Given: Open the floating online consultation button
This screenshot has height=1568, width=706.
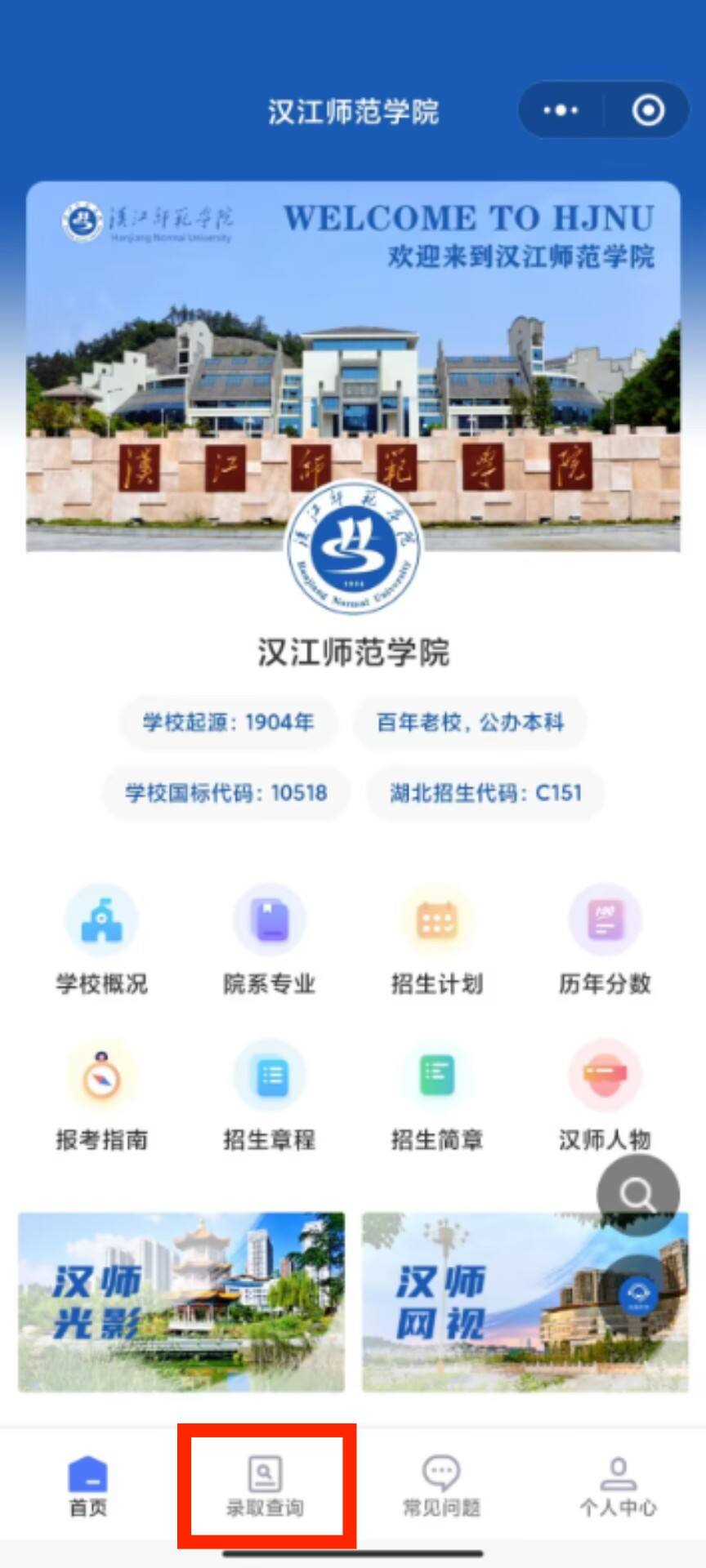Looking at the screenshot, I should (638, 1295).
